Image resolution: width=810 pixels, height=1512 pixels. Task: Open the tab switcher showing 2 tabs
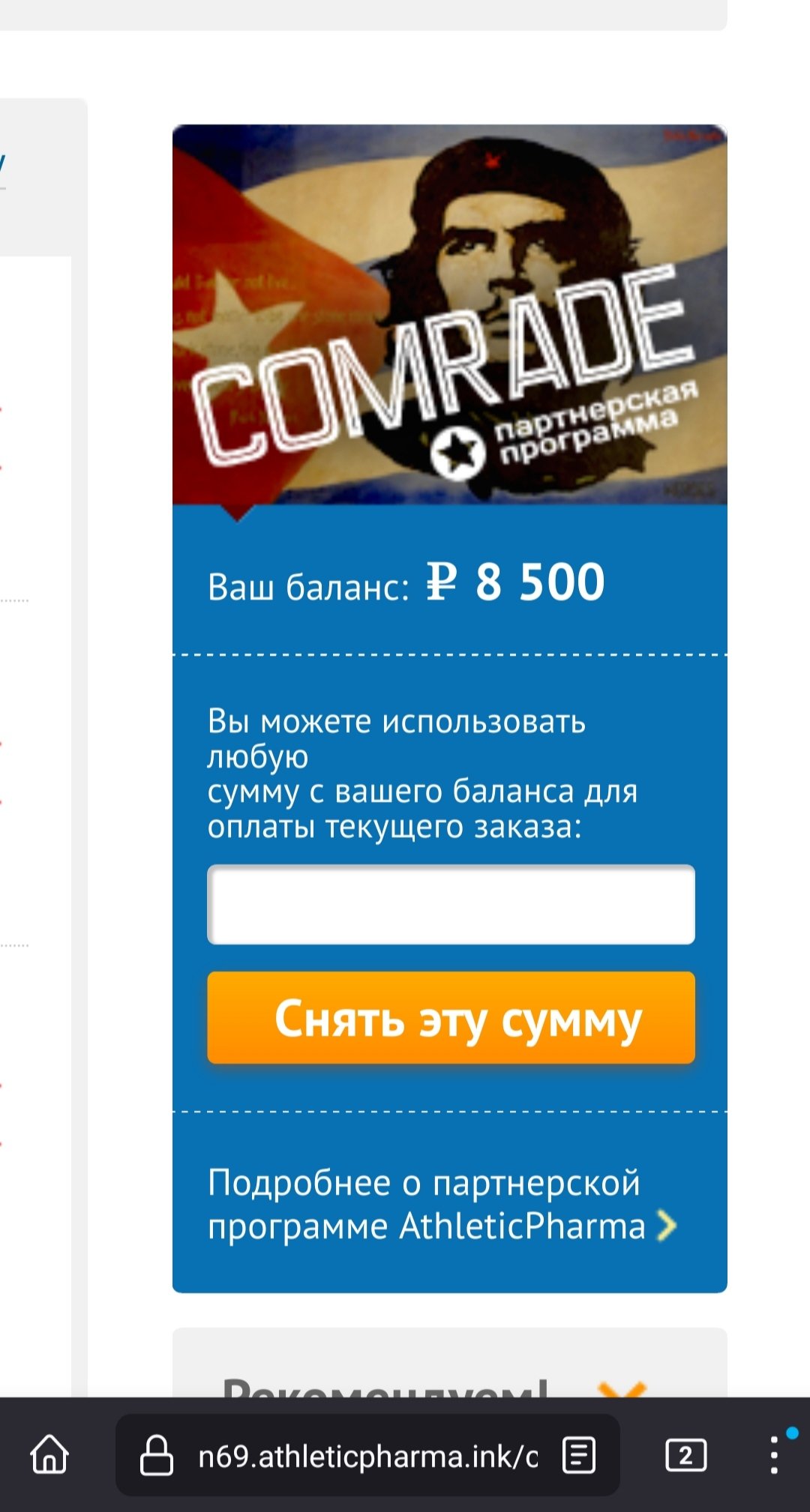pos(685,1456)
